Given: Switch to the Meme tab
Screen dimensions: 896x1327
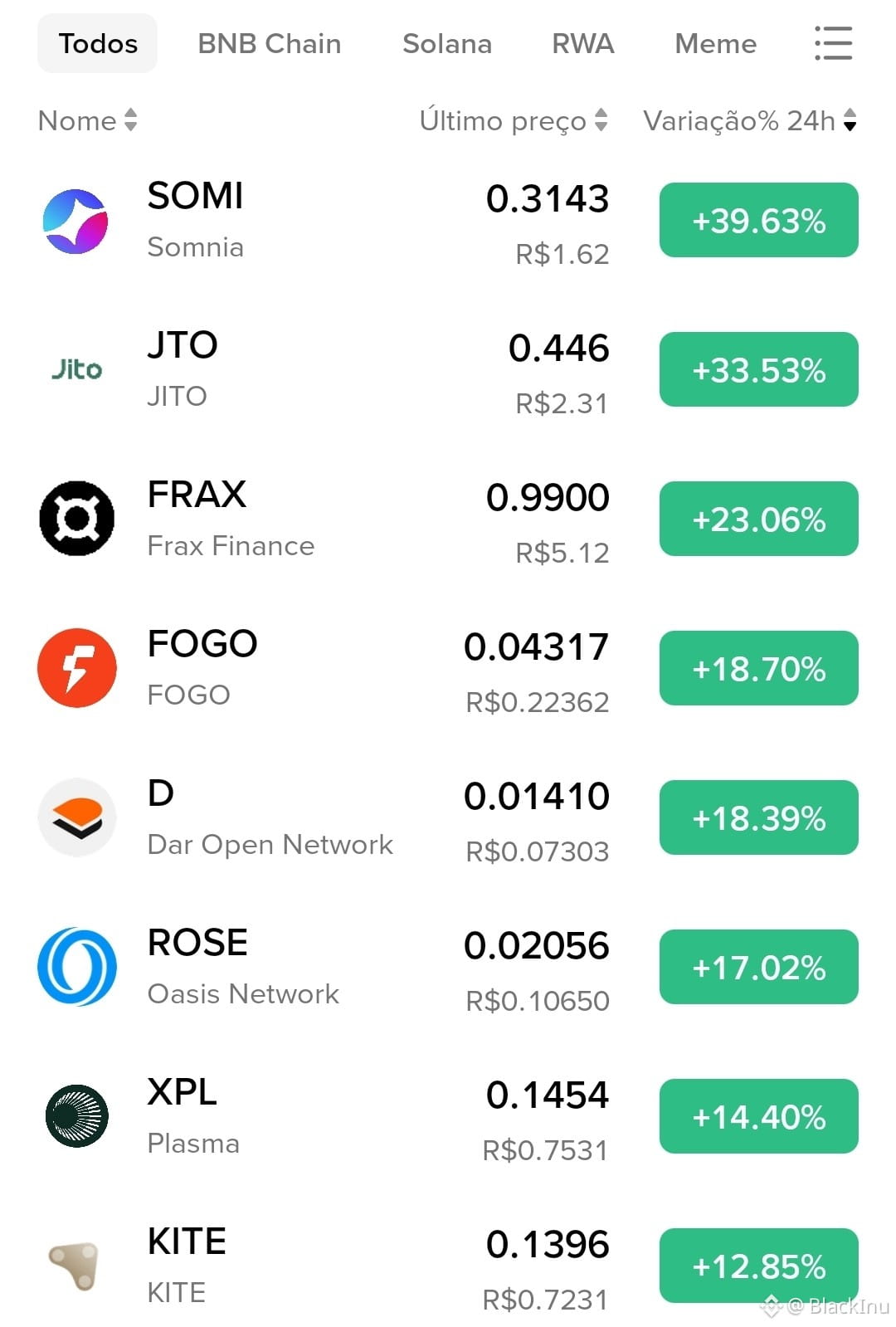Looking at the screenshot, I should tap(715, 43).
